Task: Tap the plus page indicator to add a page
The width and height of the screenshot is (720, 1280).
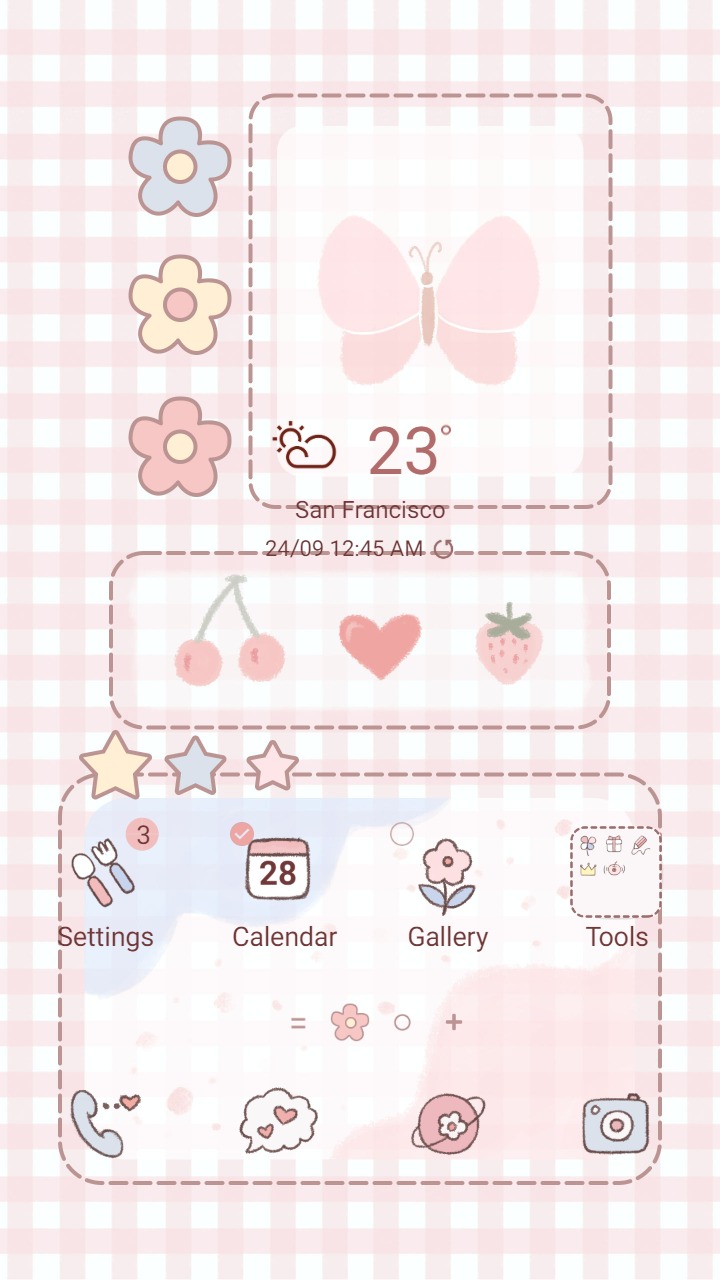Action: click(452, 1022)
